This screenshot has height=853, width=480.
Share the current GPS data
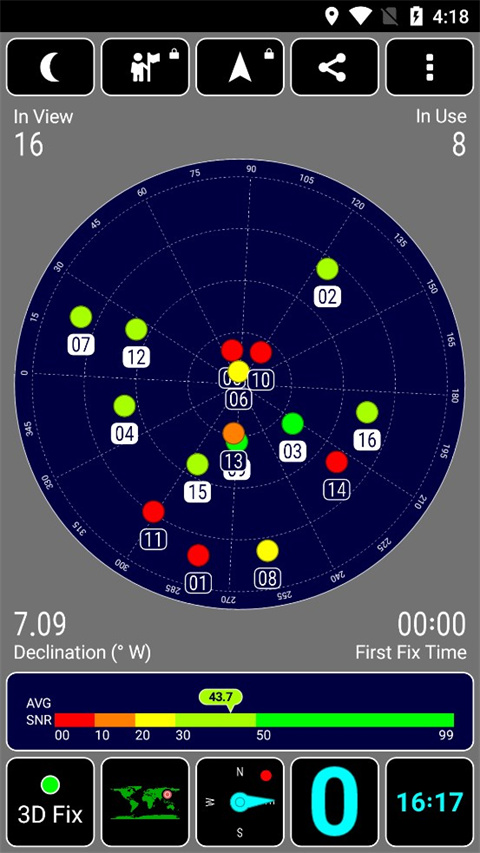pos(335,67)
